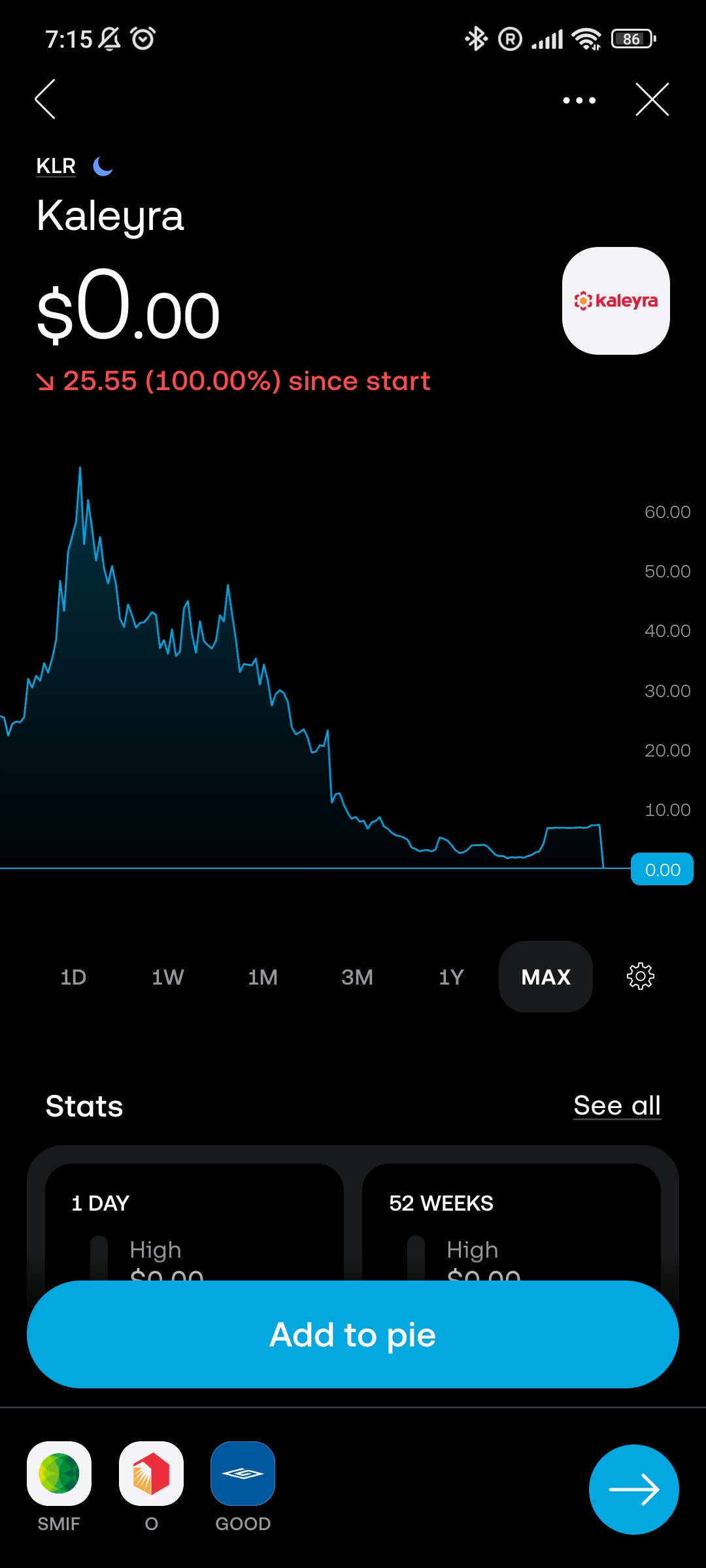
Task: Open chart settings gear
Action: pyautogui.click(x=641, y=976)
